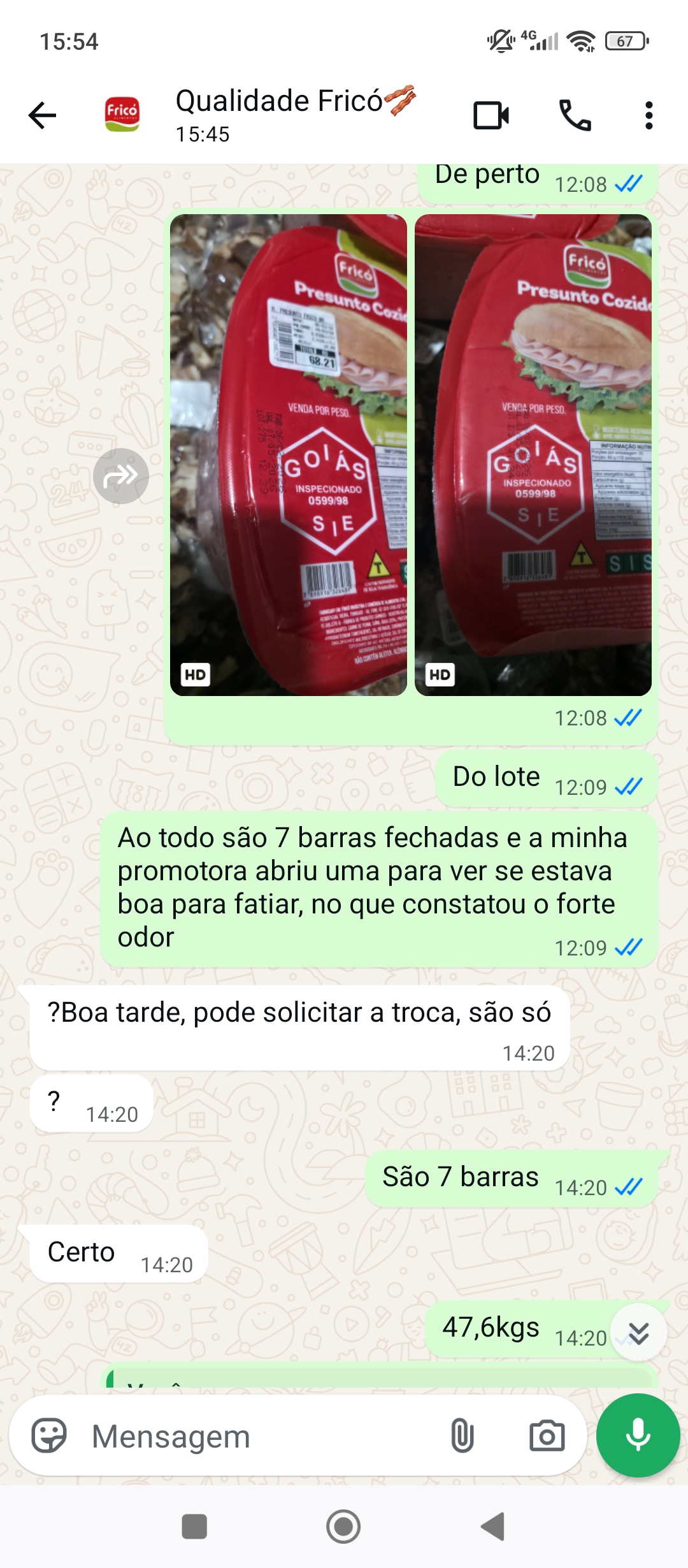Image resolution: width=688 pixels, height=1568 pixels.
Task: Record a voice message
Action: [638, 1435]
